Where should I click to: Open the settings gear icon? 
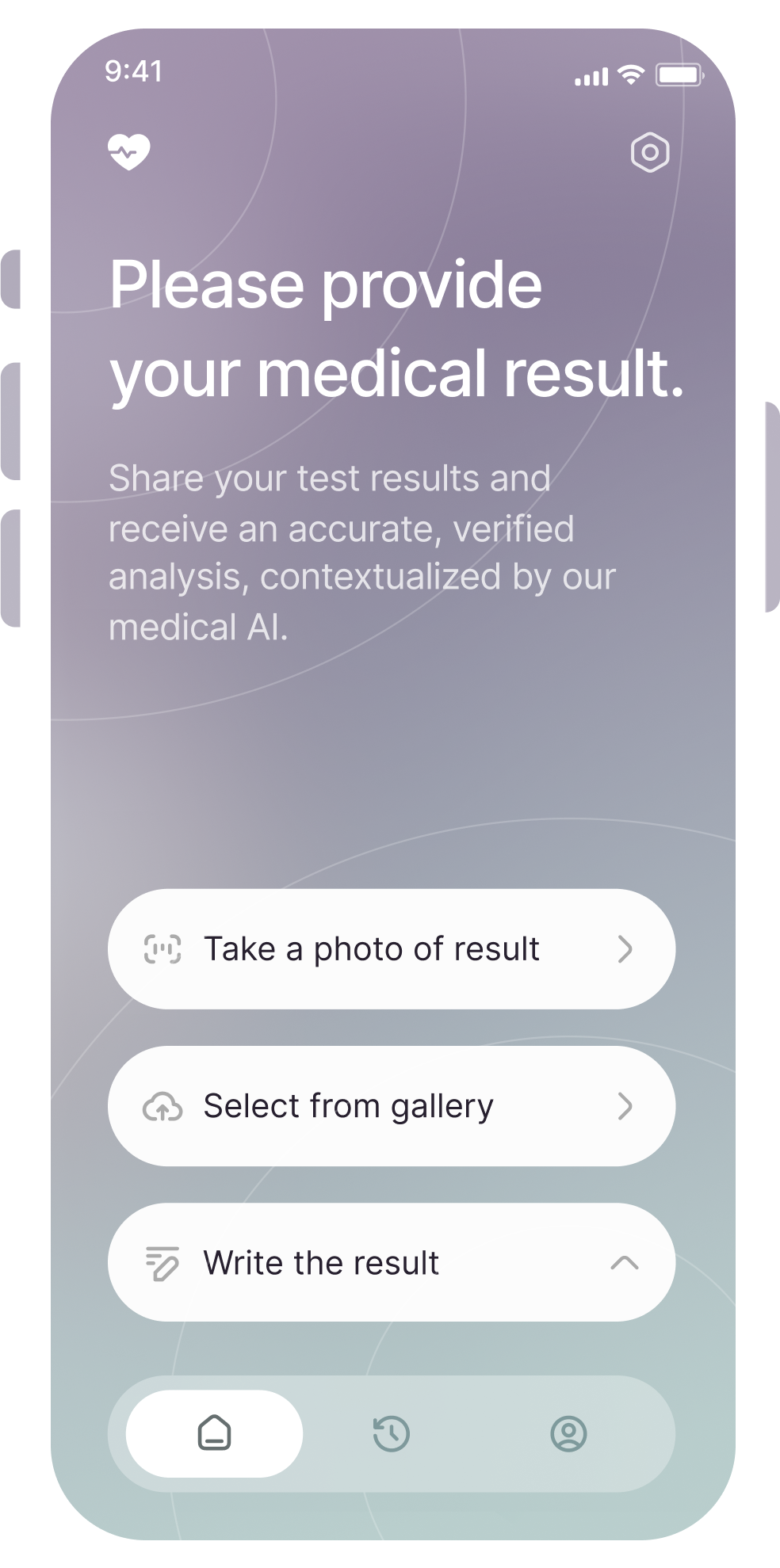point(649,152)
